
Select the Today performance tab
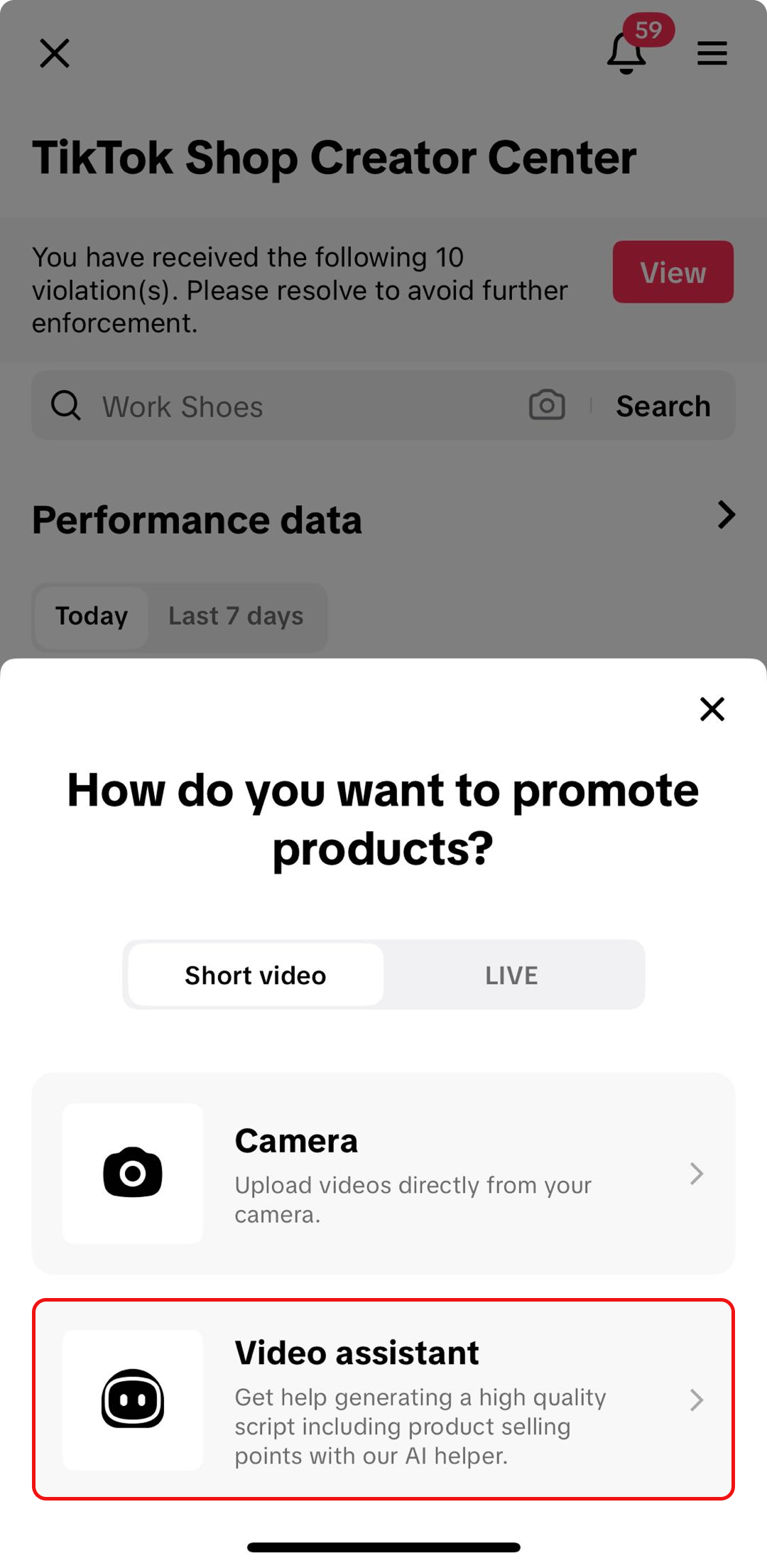pyautogui.click(x=92, y=616)
